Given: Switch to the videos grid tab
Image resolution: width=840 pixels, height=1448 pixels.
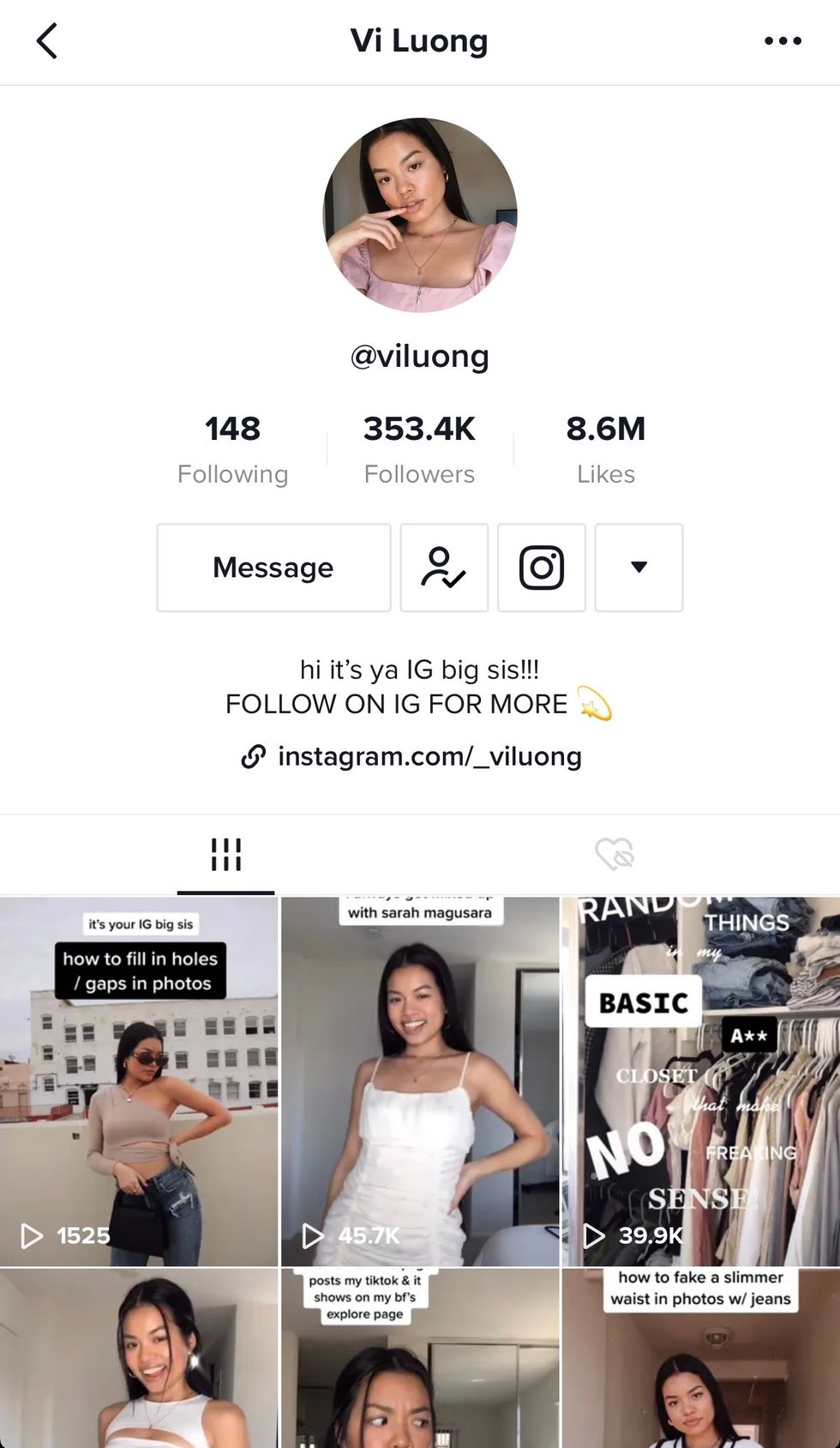Looking at the screenshot, I should pyautogui.click(x=226, y=855).
